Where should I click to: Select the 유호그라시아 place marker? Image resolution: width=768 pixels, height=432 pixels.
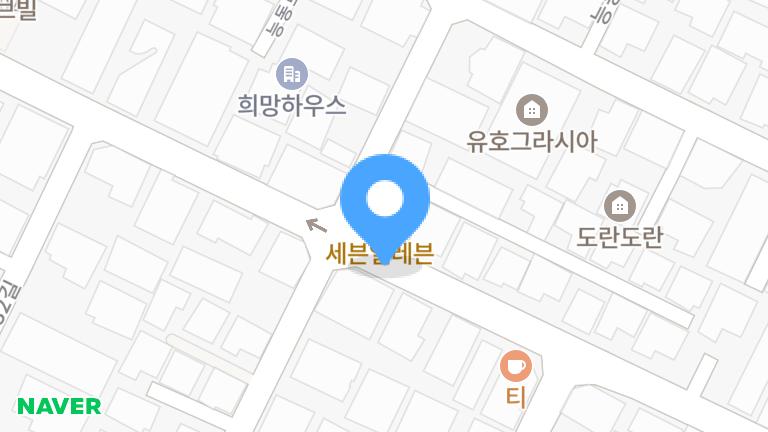click(531, 109)
